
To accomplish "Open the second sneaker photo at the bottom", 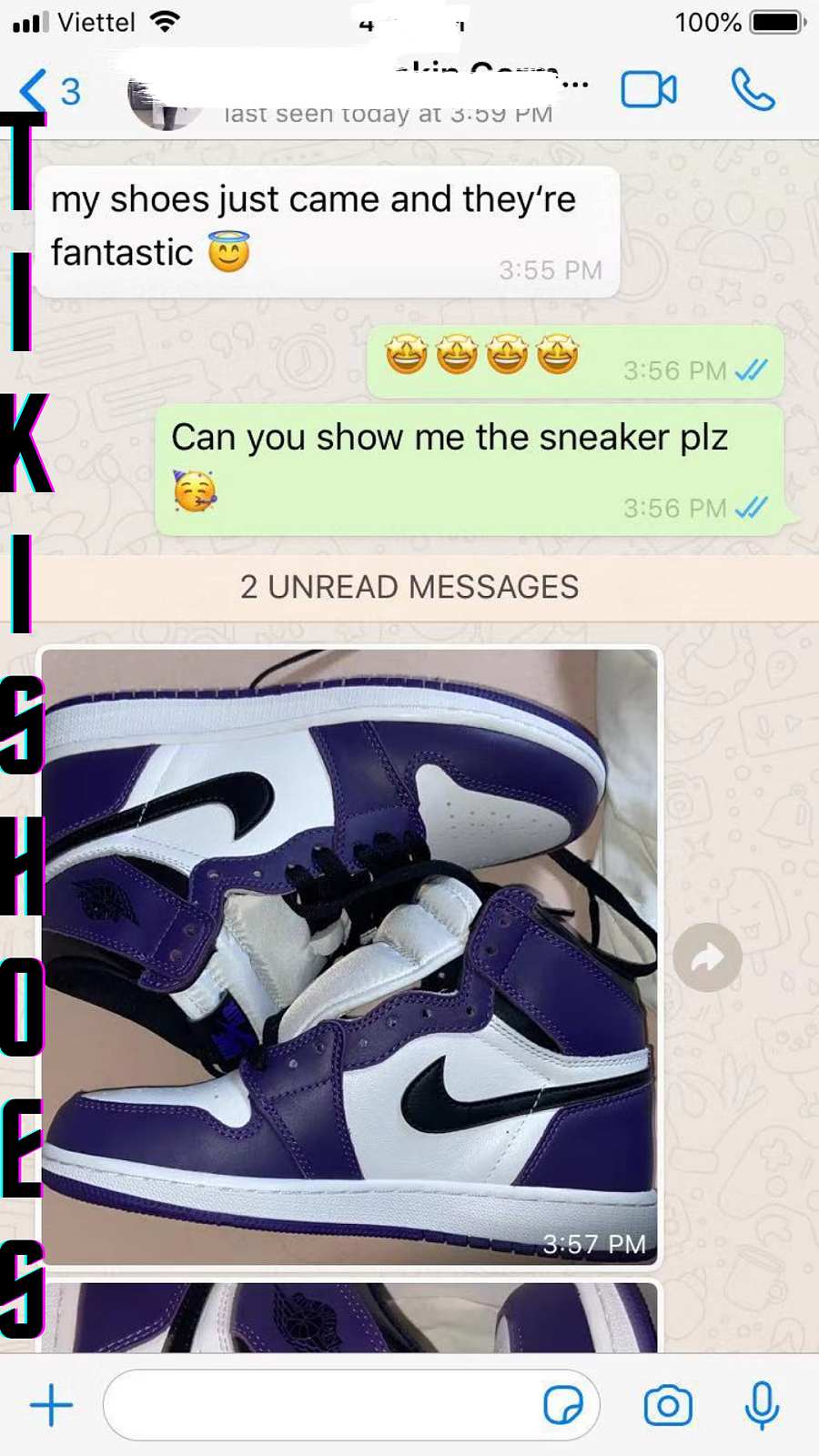I will [x=350, y=1318].
